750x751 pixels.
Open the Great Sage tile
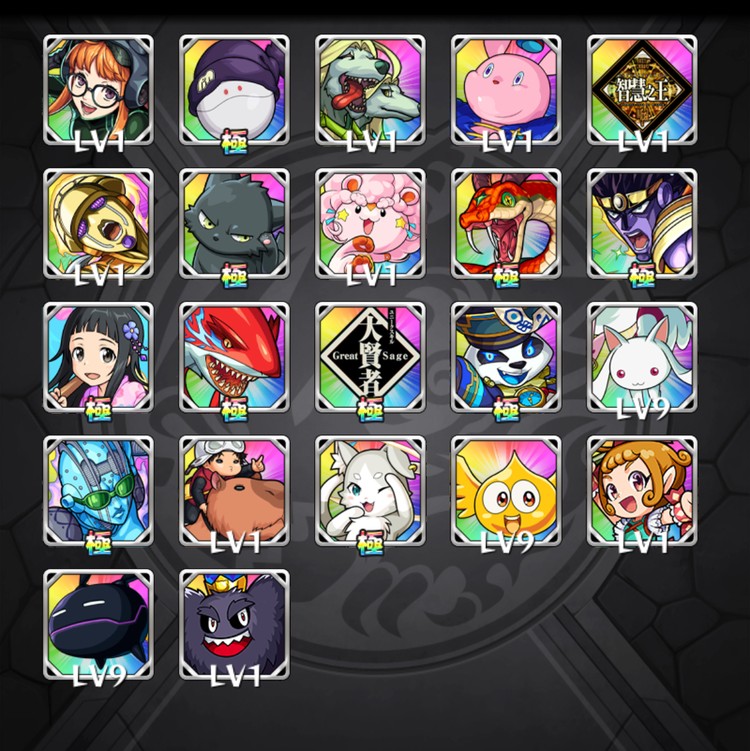(370, 357)
